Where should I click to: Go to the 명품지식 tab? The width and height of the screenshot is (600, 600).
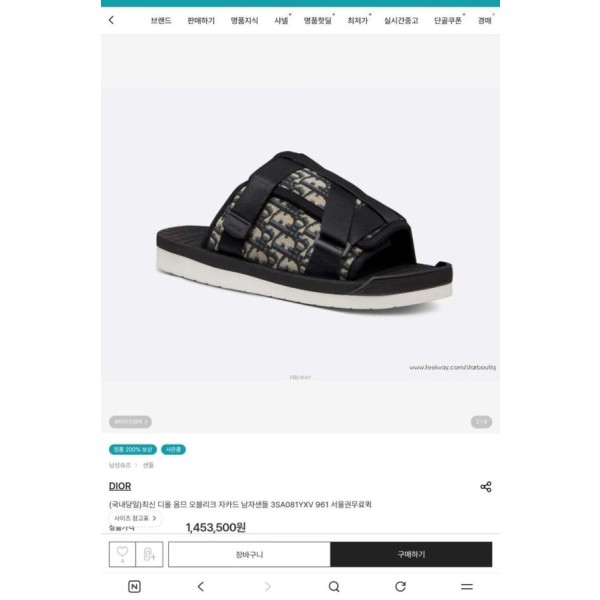click(244, 20)
